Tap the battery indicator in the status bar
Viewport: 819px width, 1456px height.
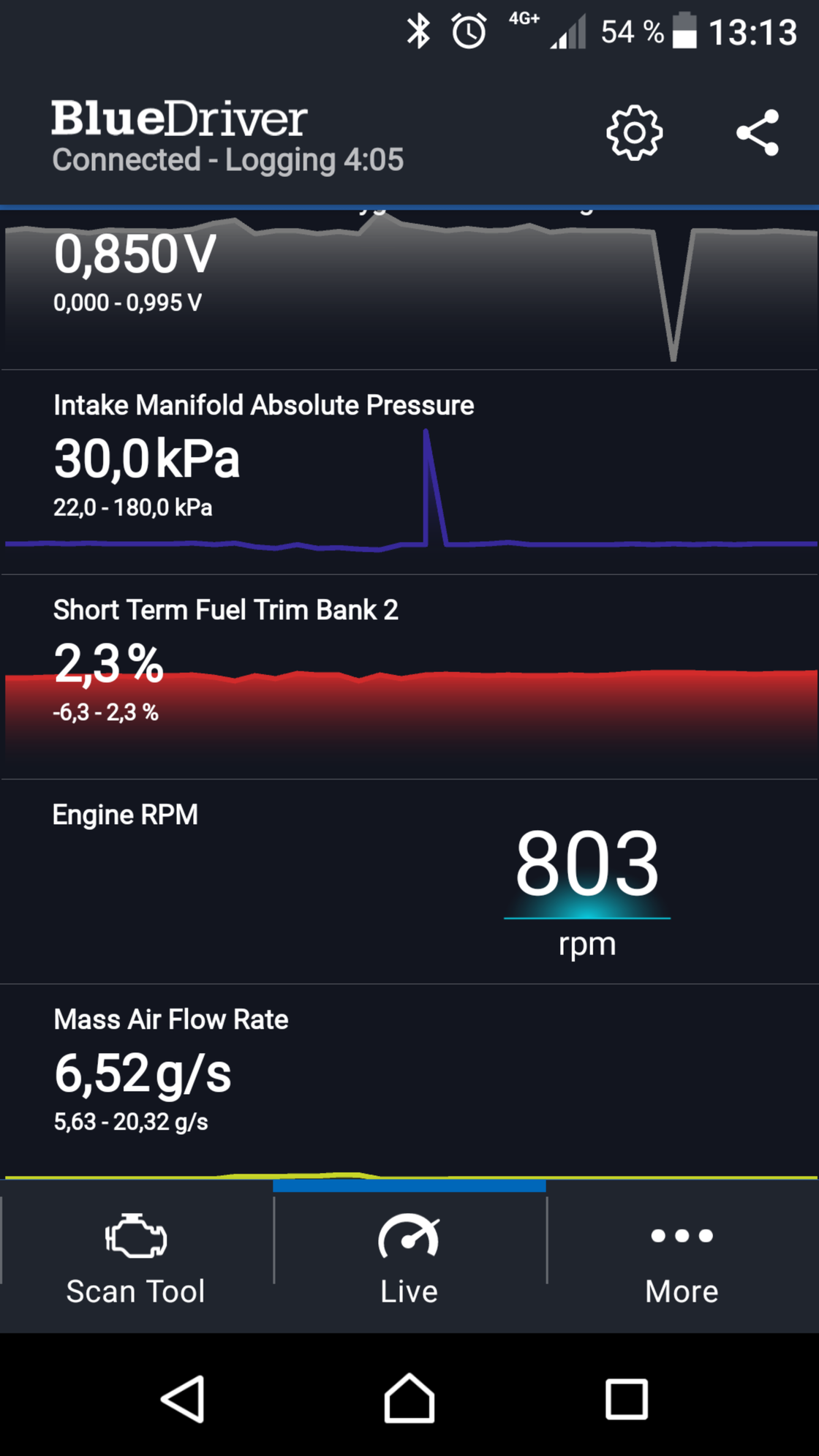(x=686, y=31)
